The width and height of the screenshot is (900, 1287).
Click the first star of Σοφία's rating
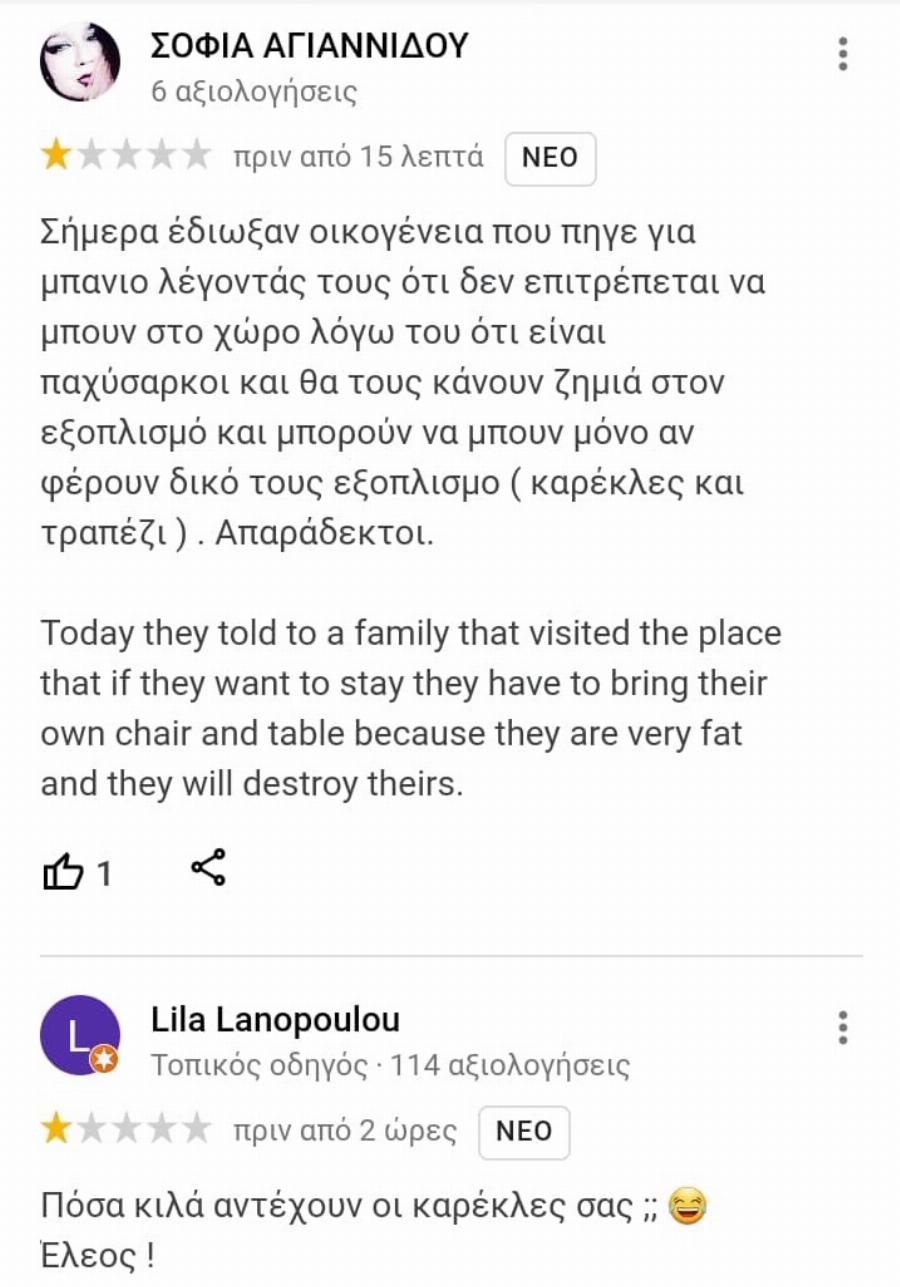(x=58, y=155)
